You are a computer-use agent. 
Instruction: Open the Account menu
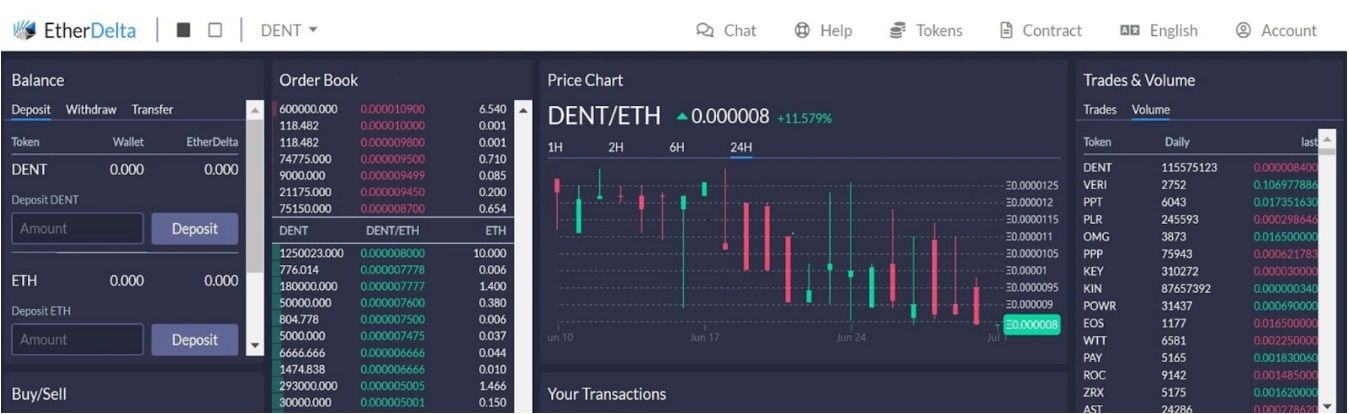[x=1276, y=30]
